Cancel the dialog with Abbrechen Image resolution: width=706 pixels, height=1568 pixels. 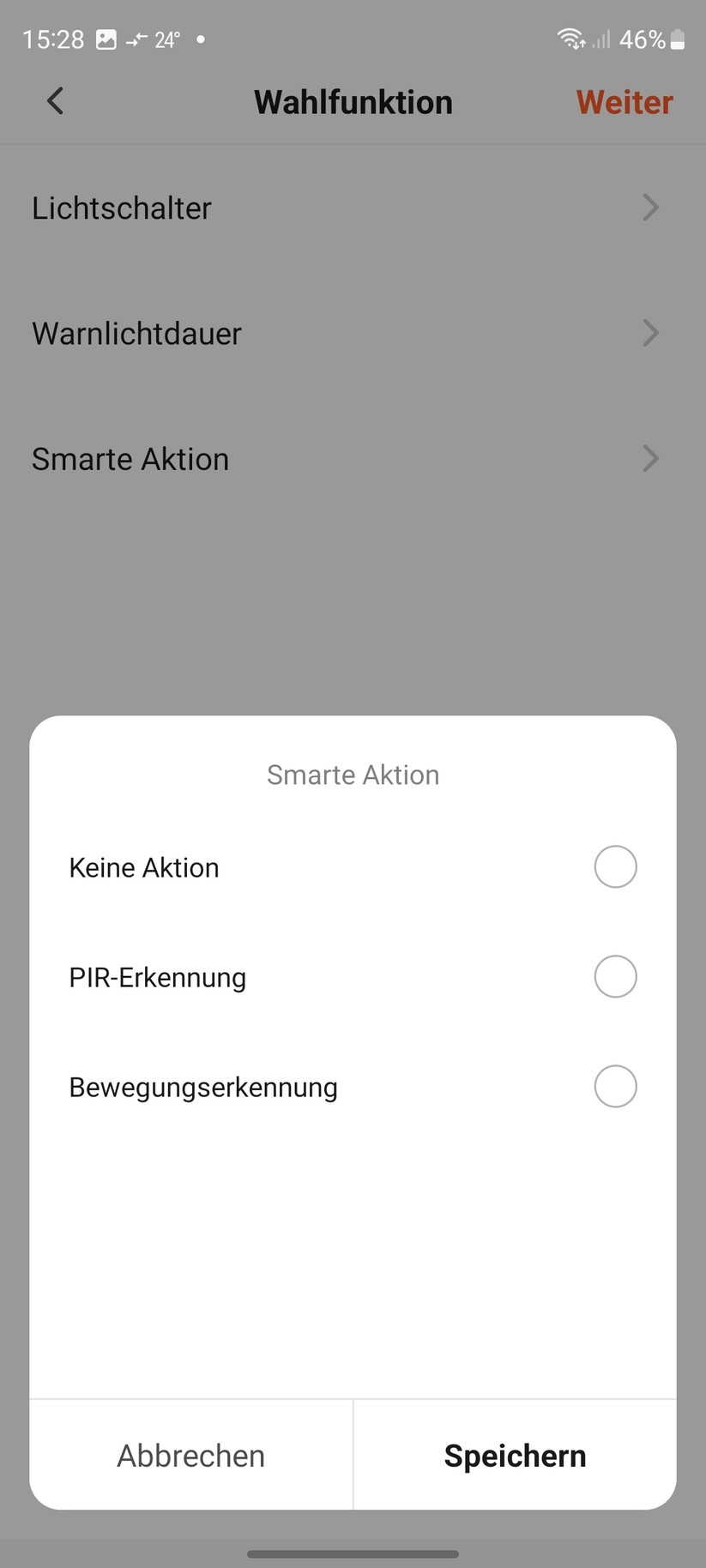point(190,1455)
